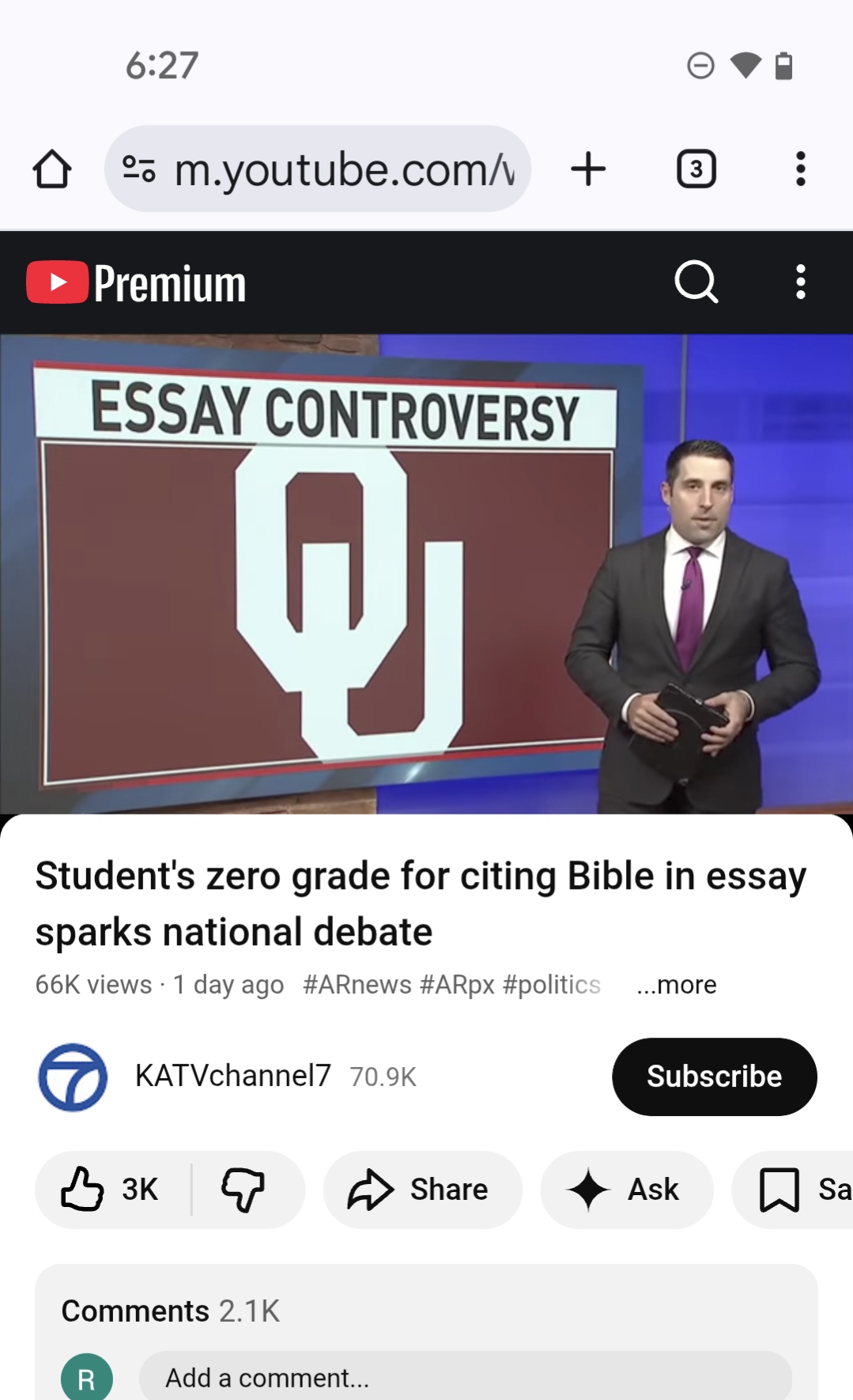The width and height of the screenshot is (853, 1400).
Task: Expand the description with ...more
Action: point(677,985)
